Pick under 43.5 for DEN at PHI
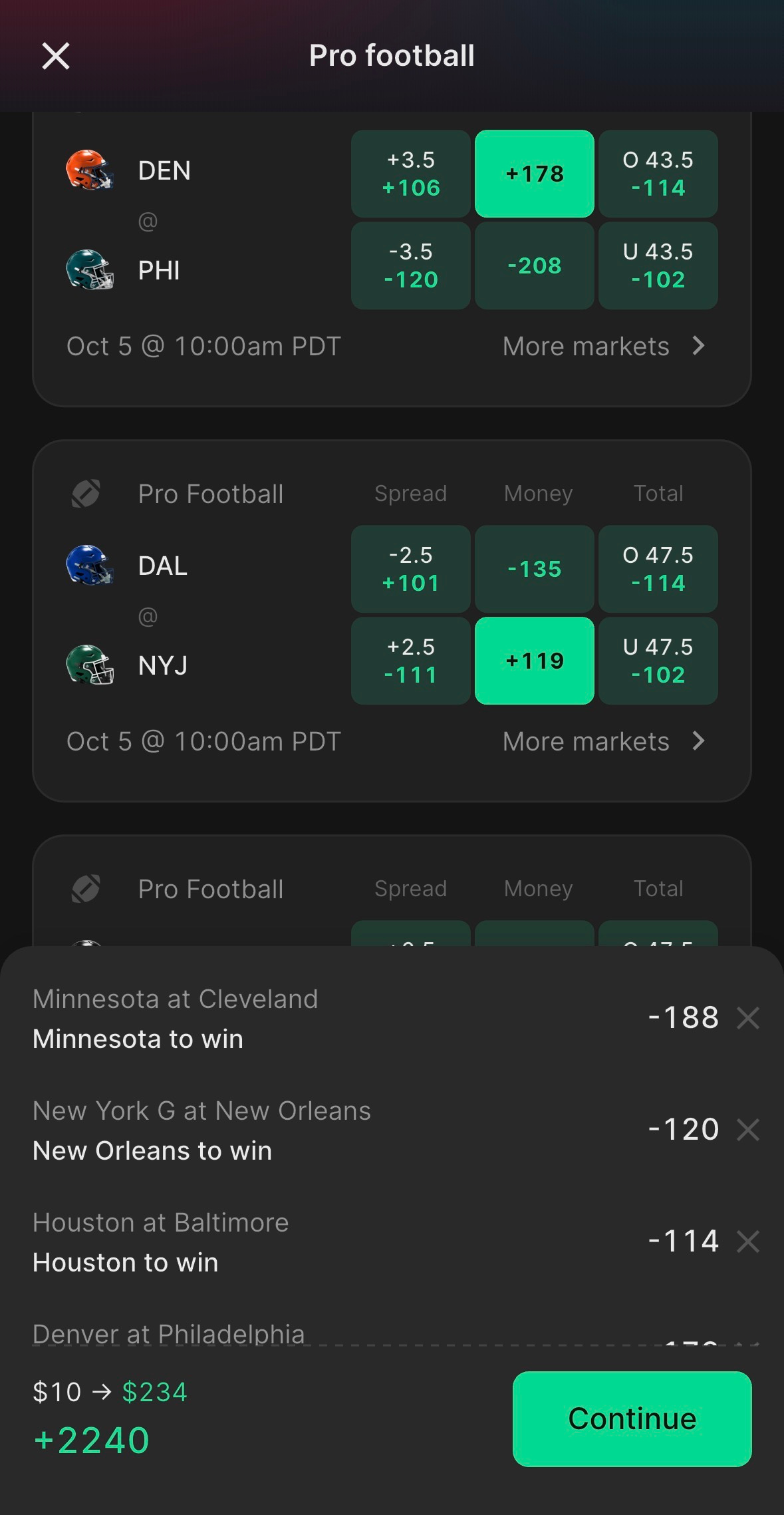 [x=658, y=265]
